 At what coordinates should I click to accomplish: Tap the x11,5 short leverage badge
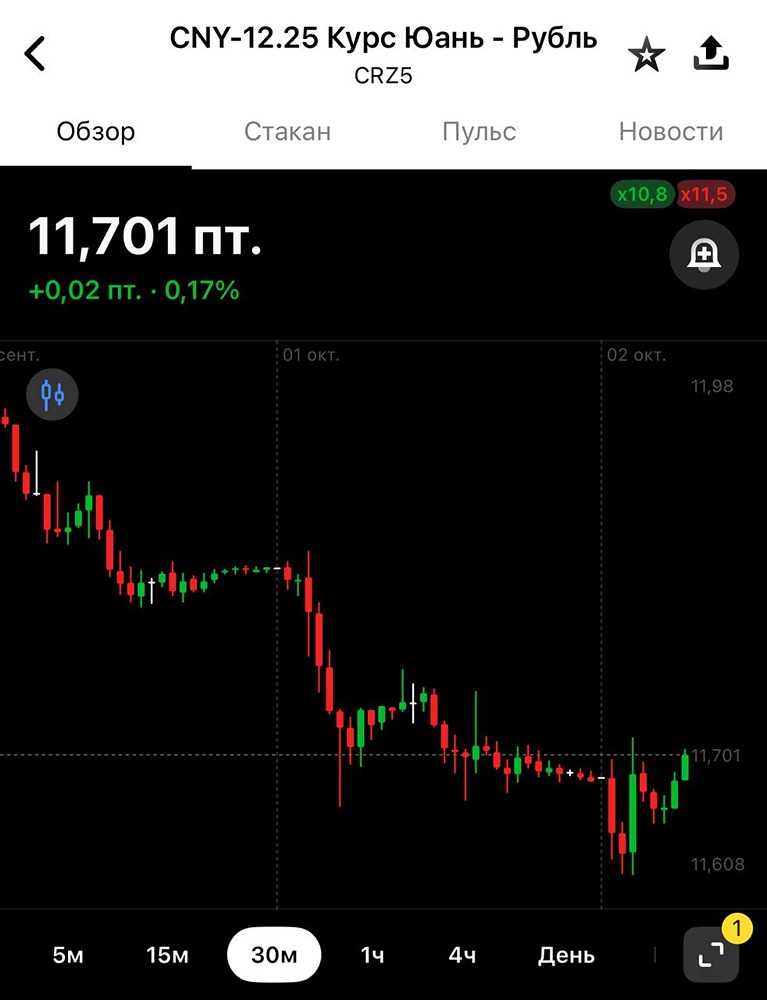[x=706, y=194]
